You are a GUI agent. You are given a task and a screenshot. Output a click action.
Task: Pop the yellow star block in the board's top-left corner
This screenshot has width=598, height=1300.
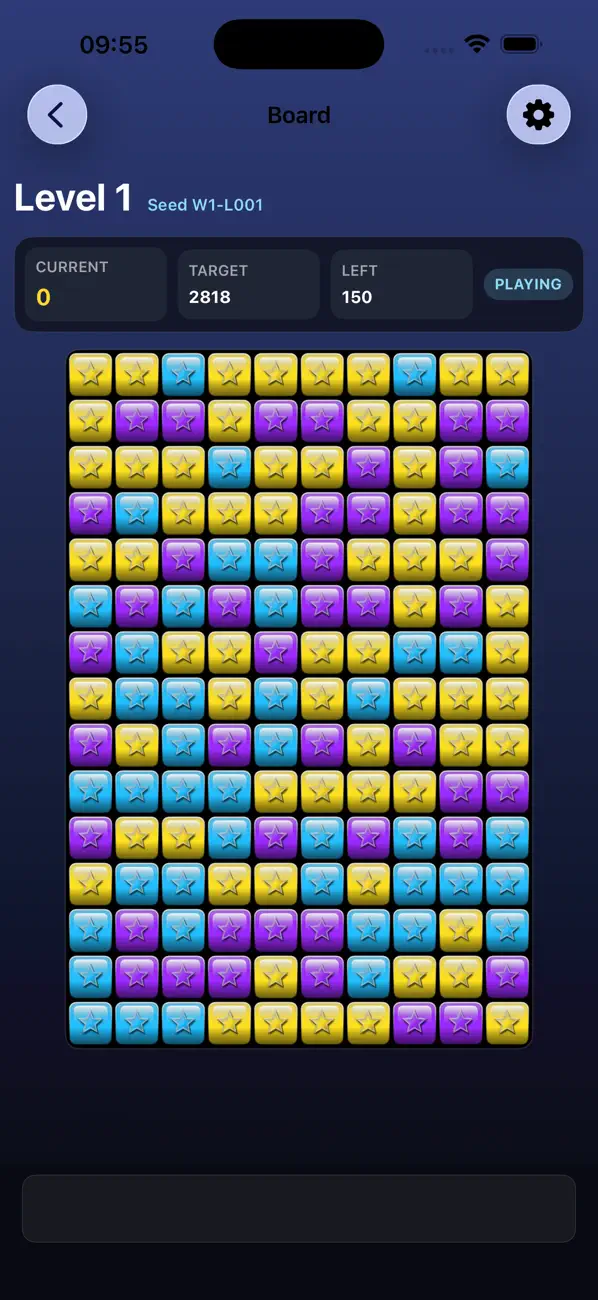90,374
